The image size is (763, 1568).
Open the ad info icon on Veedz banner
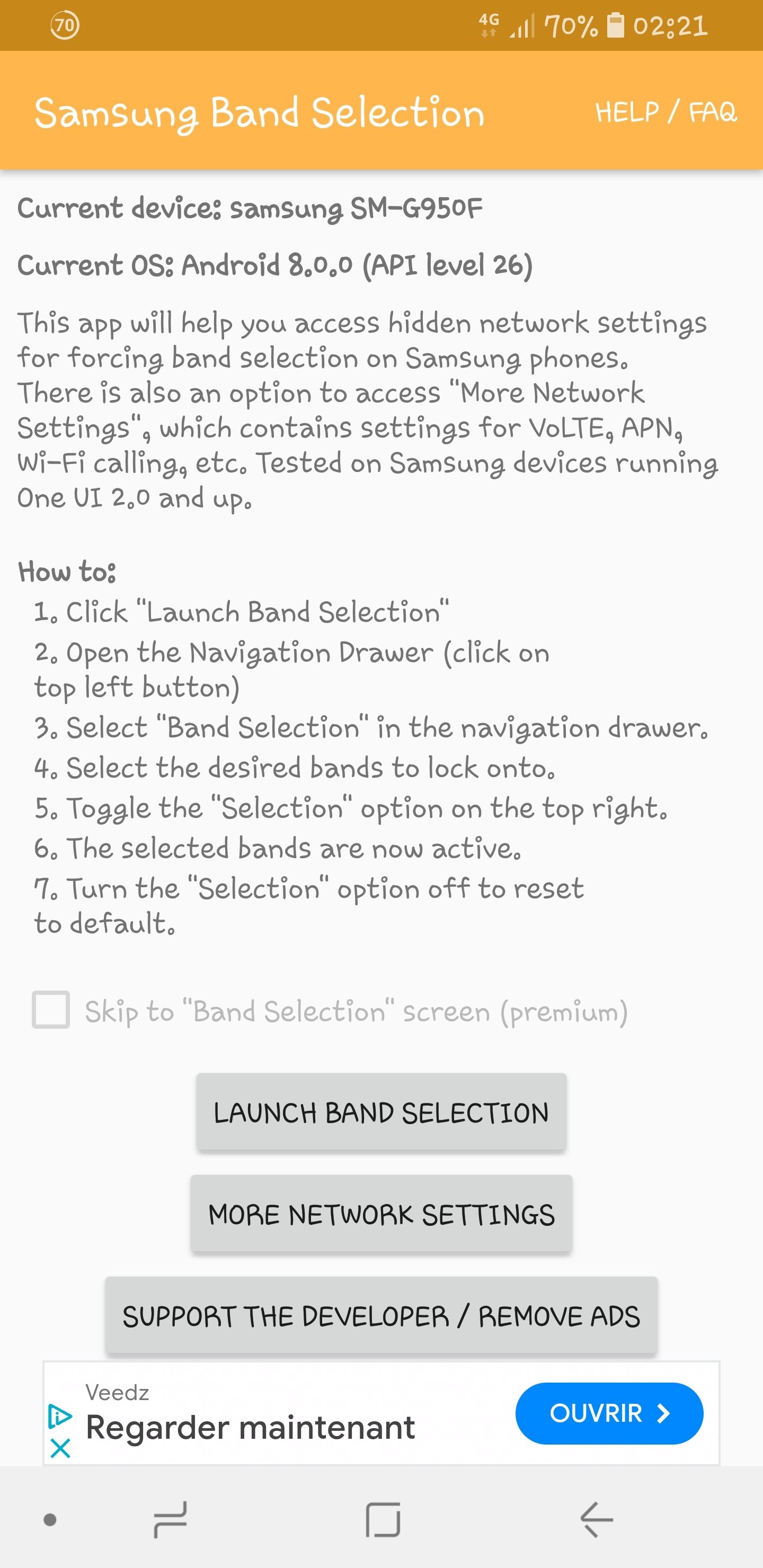tap(60, 1416)
